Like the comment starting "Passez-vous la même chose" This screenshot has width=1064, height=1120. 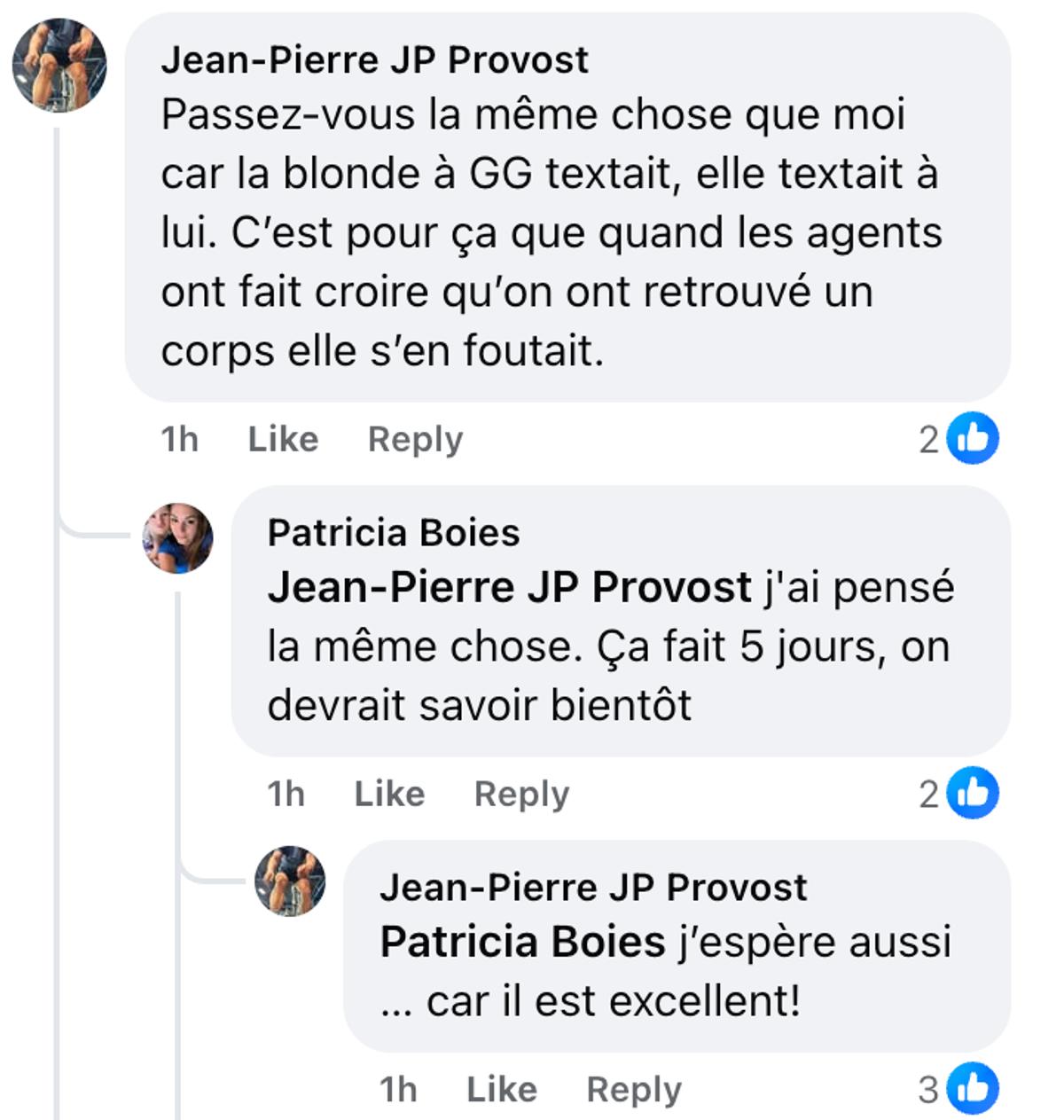tap(282, 439)
